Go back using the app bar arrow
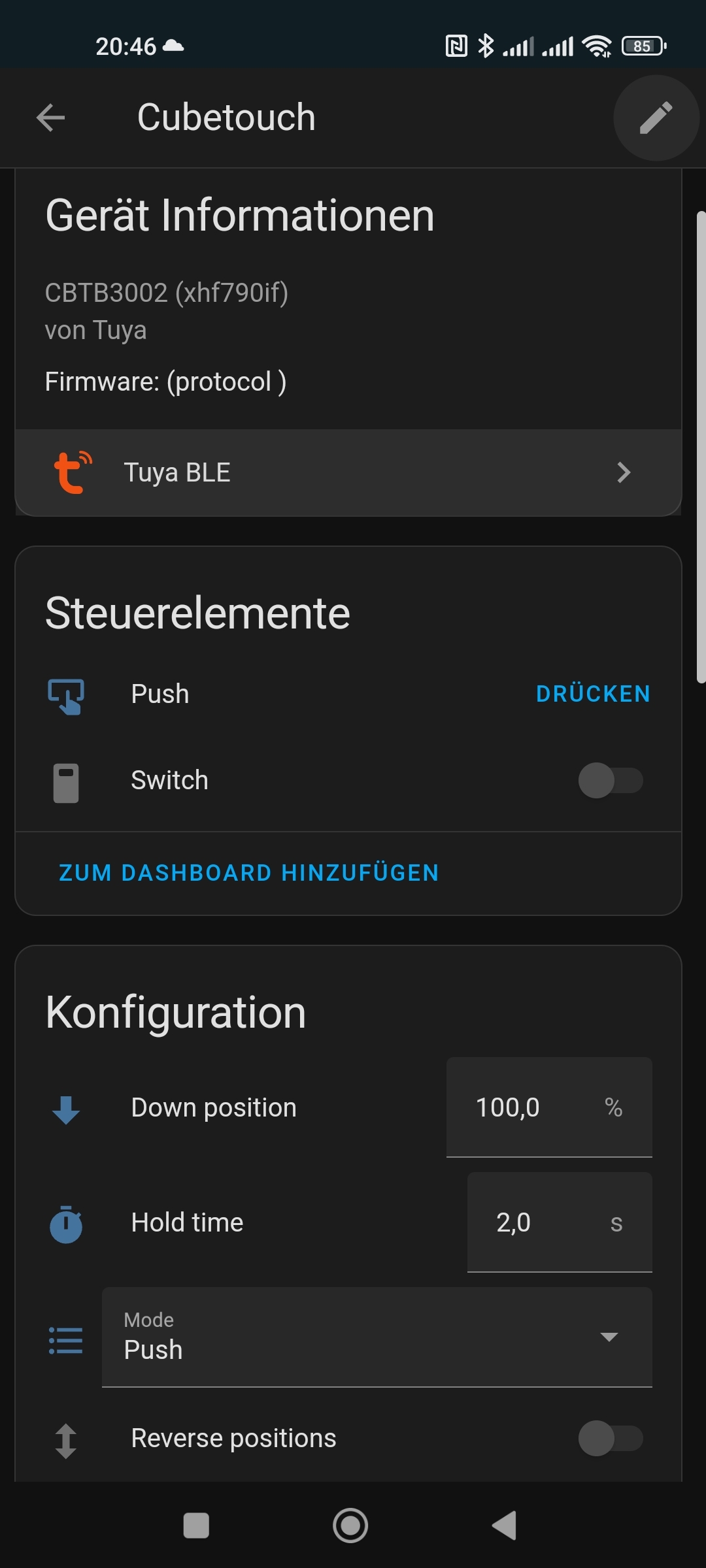Viewport: 706px width, 1568px height. (50, 118)
